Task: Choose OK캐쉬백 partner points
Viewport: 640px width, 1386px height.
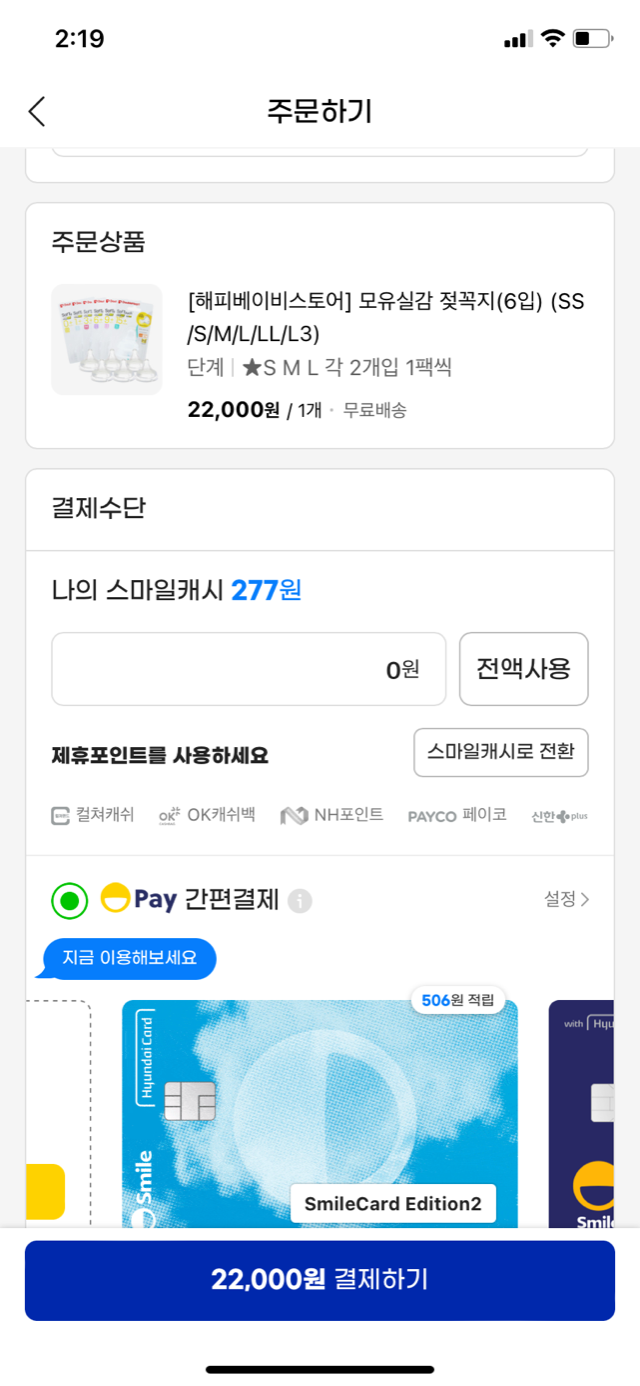Action: (x=207, y=815)
